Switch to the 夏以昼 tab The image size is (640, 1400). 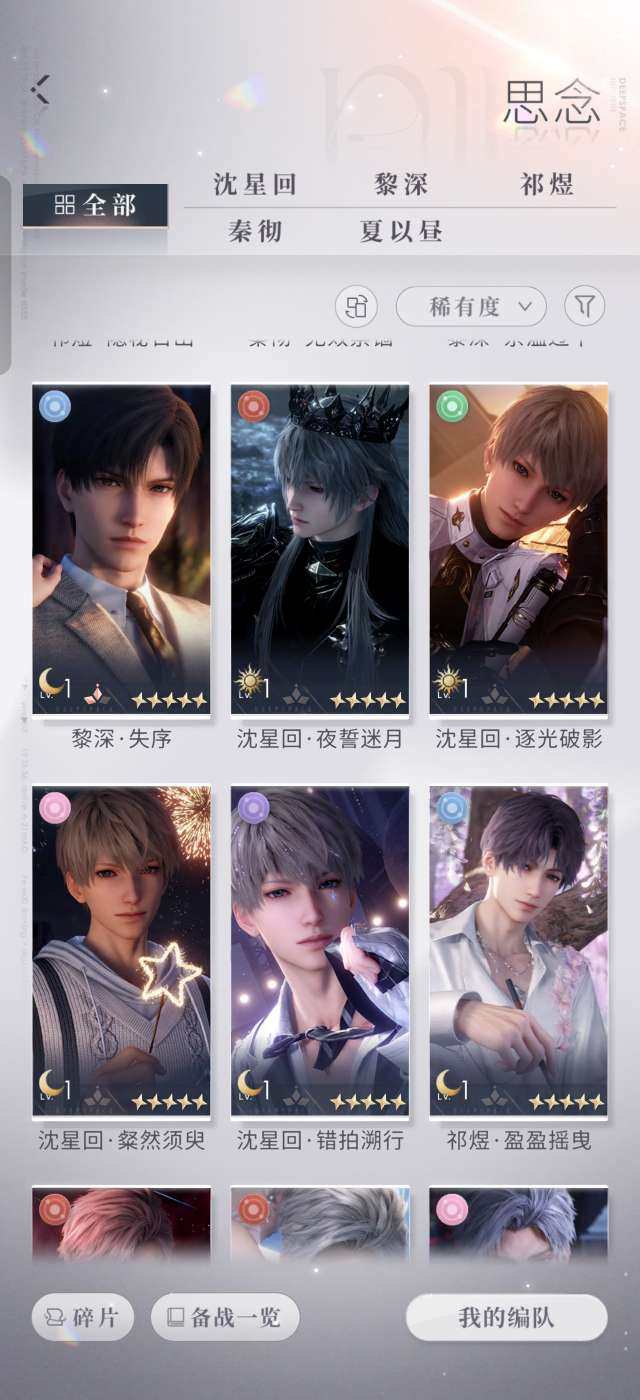tap(401, 232)
